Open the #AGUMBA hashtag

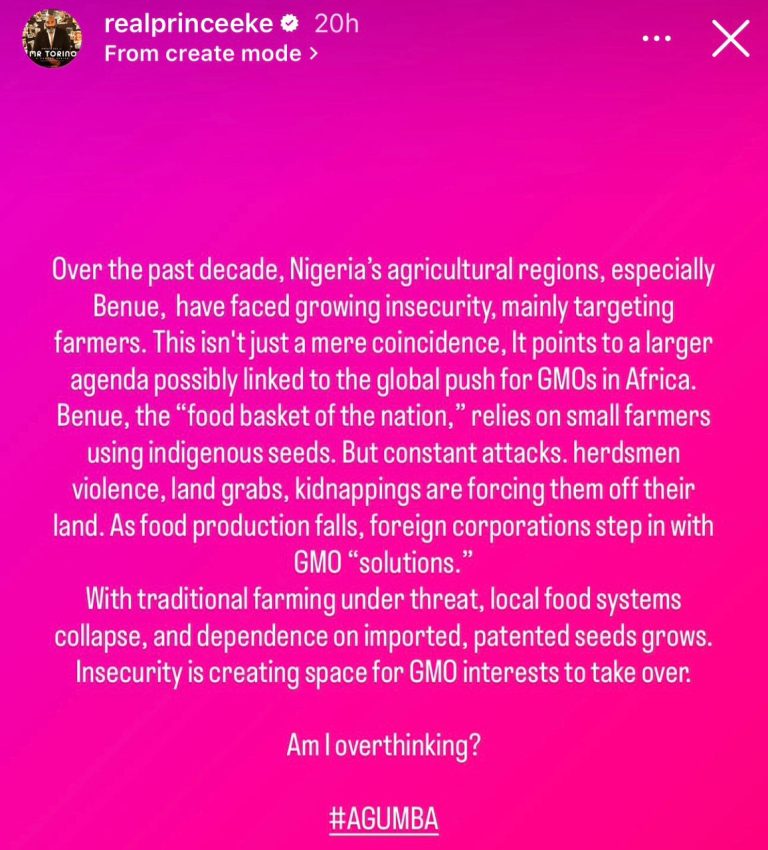[x=384, y=819]
